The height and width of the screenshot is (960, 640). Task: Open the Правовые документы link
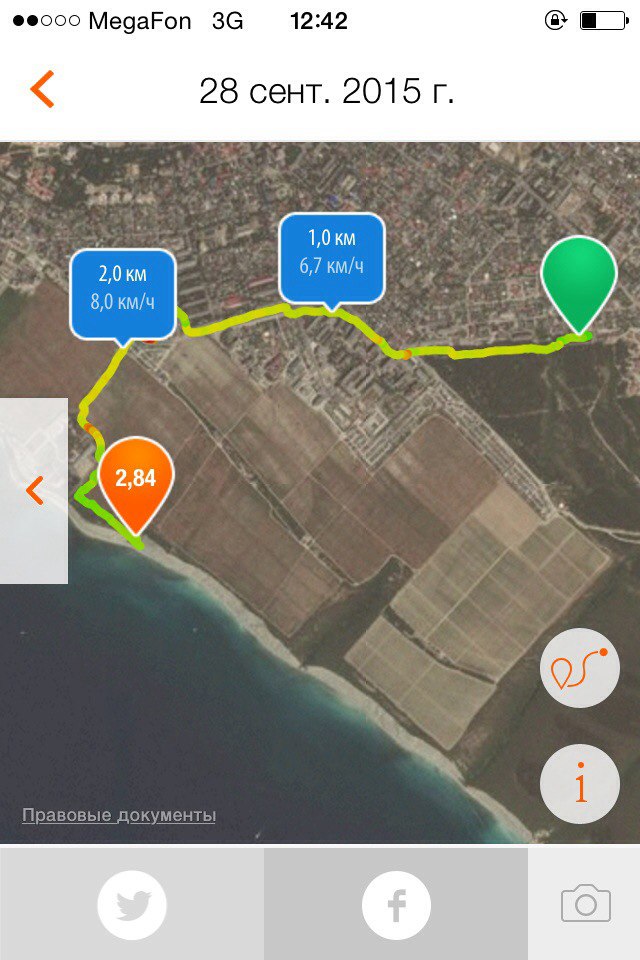119,815
